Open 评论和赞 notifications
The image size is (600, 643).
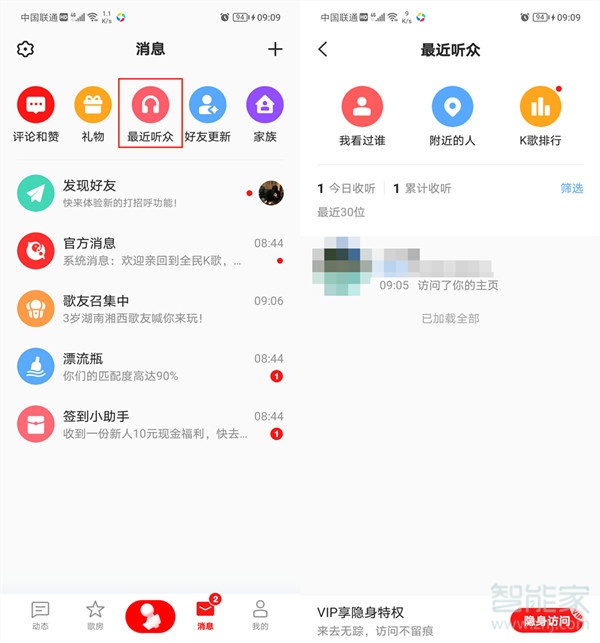click(37, 113)
